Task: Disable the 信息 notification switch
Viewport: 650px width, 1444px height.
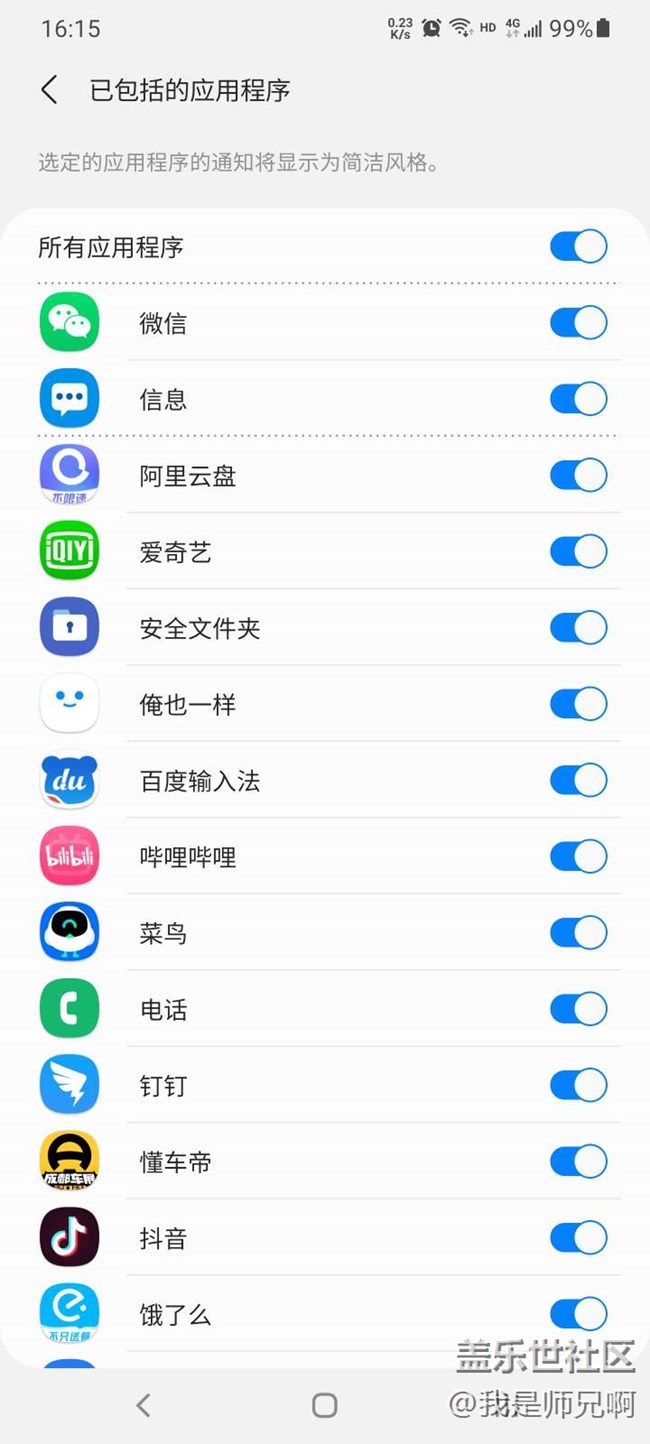Action: point(578,398)
